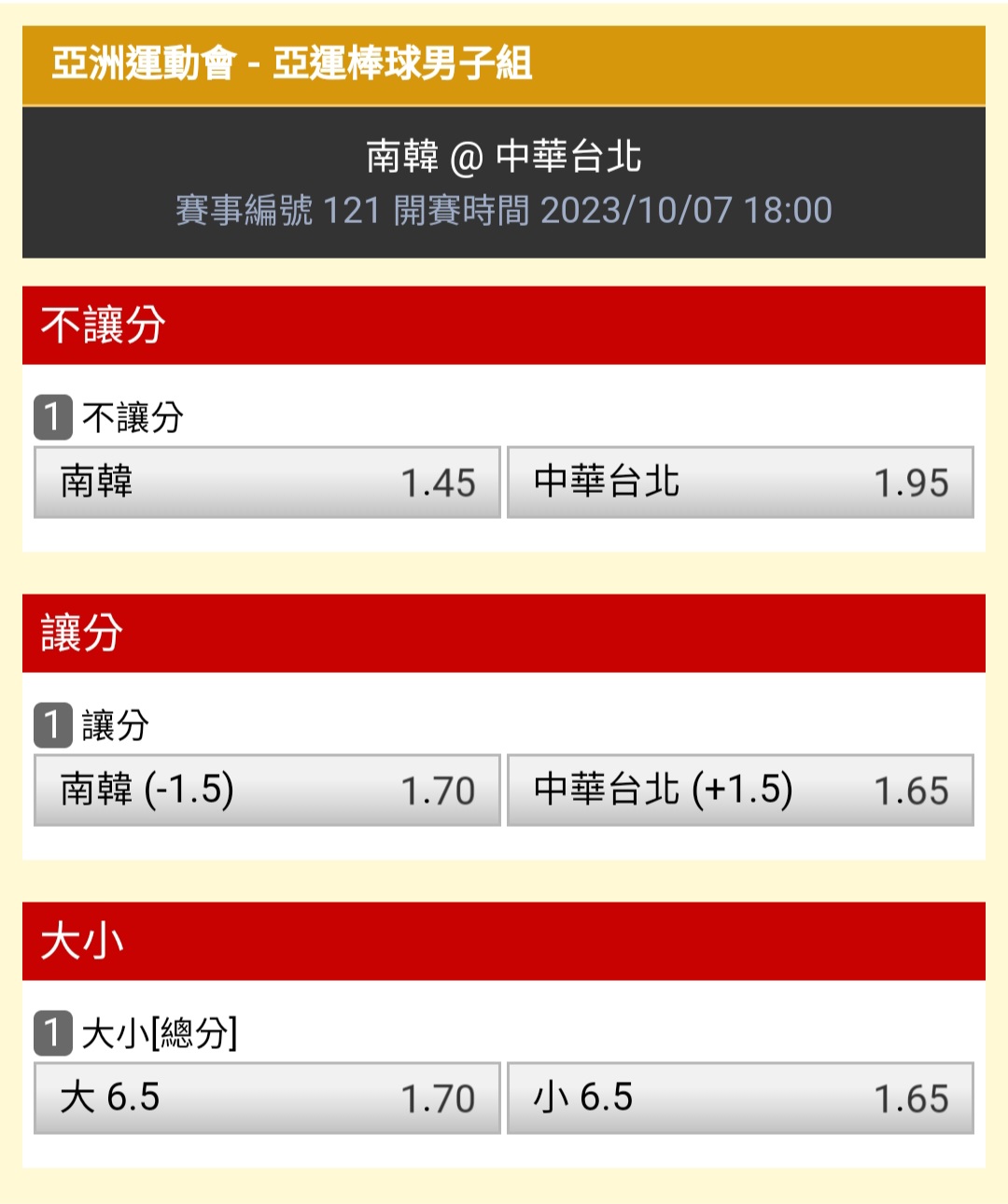The image size is (1008, 1204).
Task: Tap 中華台北 (+1.5) handicap option
Action: click(x=740, y=791)
